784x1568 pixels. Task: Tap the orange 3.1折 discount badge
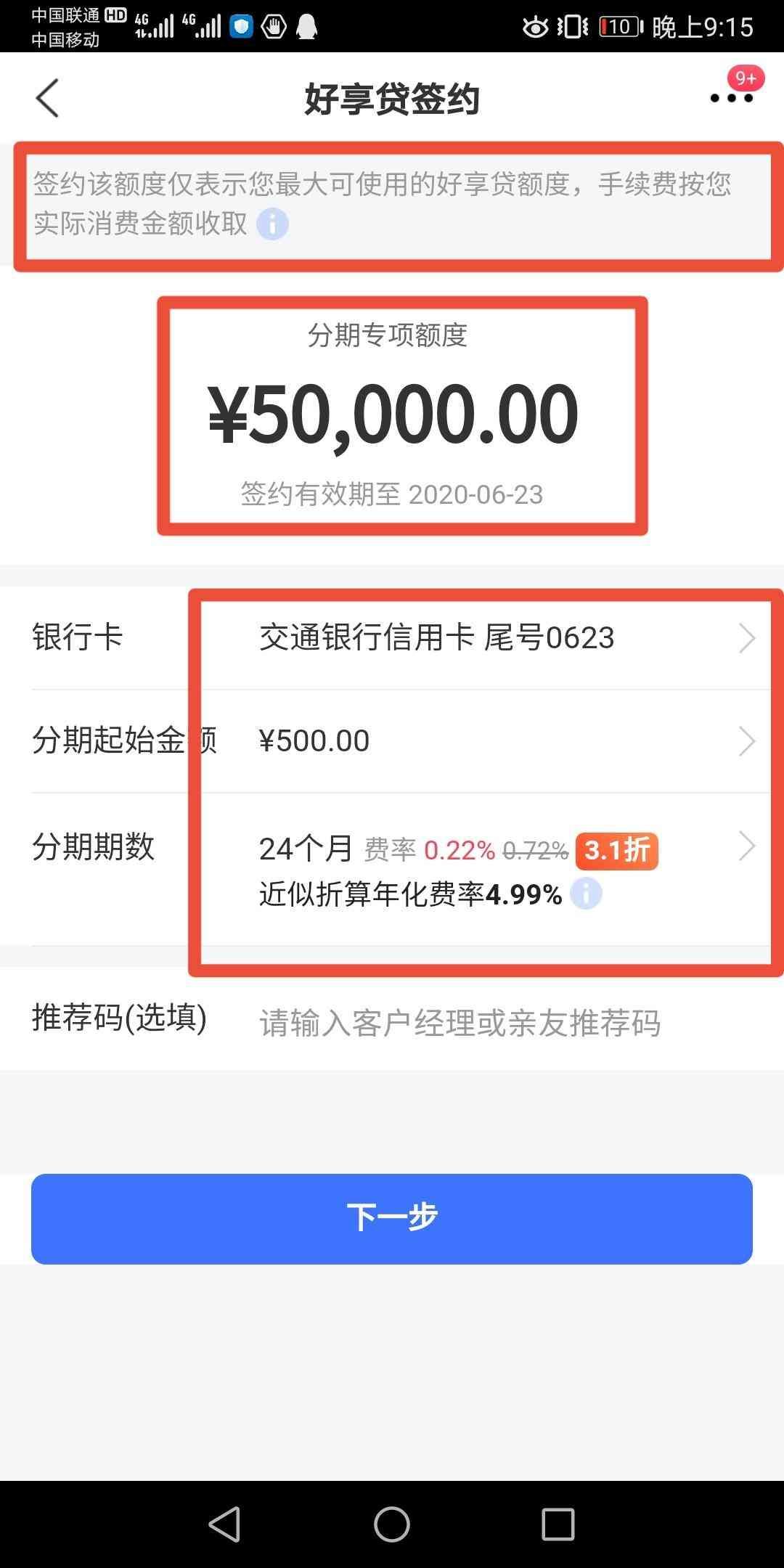click(616, 851)
